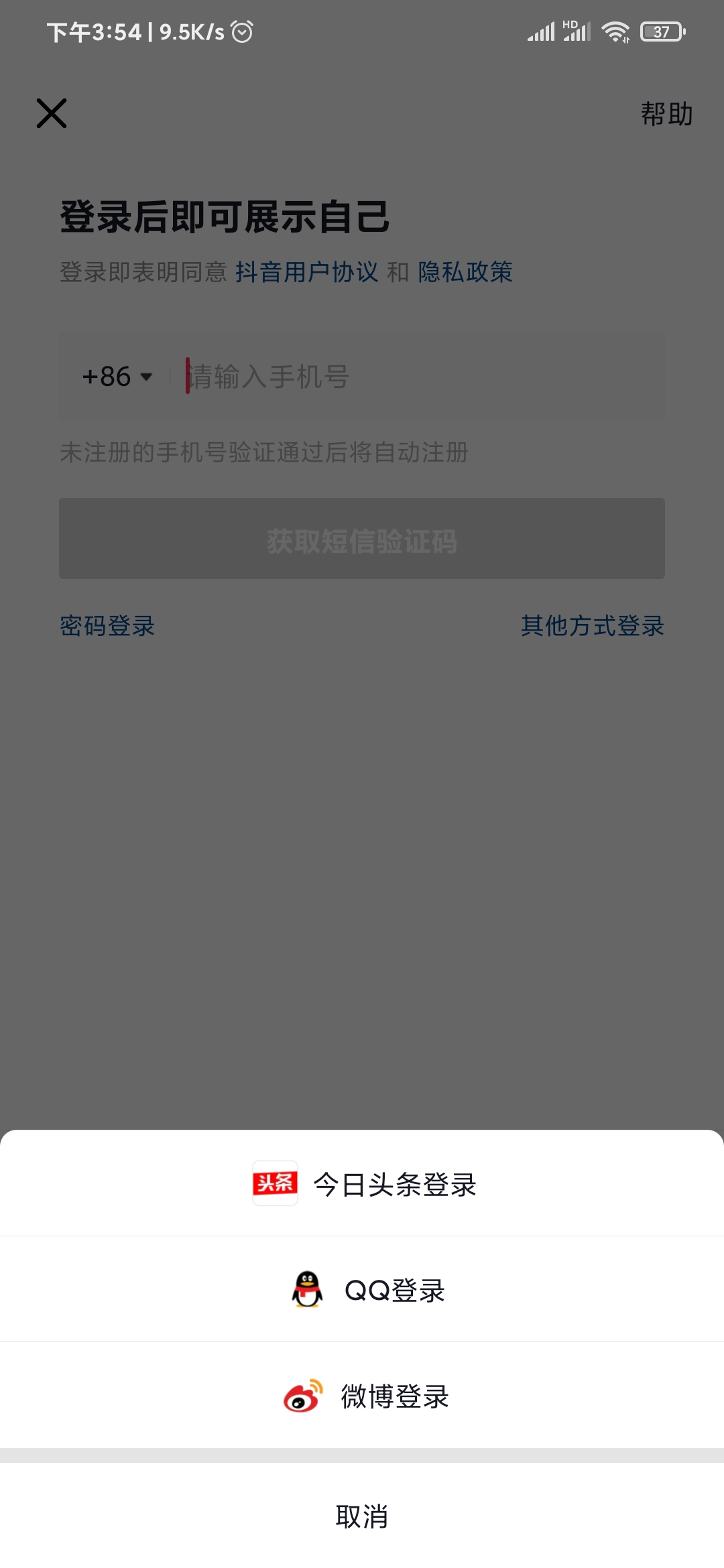Close the login page with X

click(x=52, y=113)
